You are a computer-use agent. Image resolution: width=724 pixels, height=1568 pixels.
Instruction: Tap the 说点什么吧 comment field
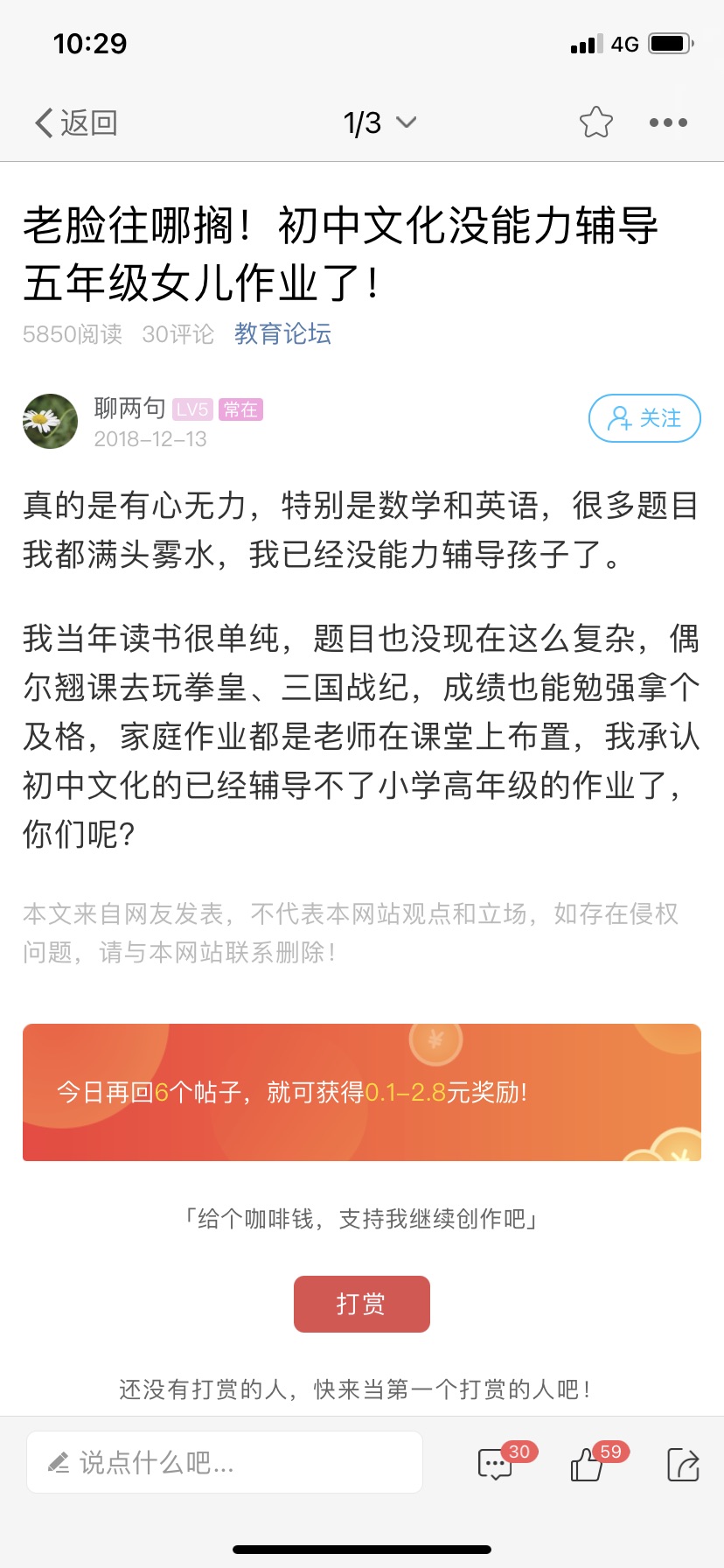pyautogui.click(x=225, y=1462)
